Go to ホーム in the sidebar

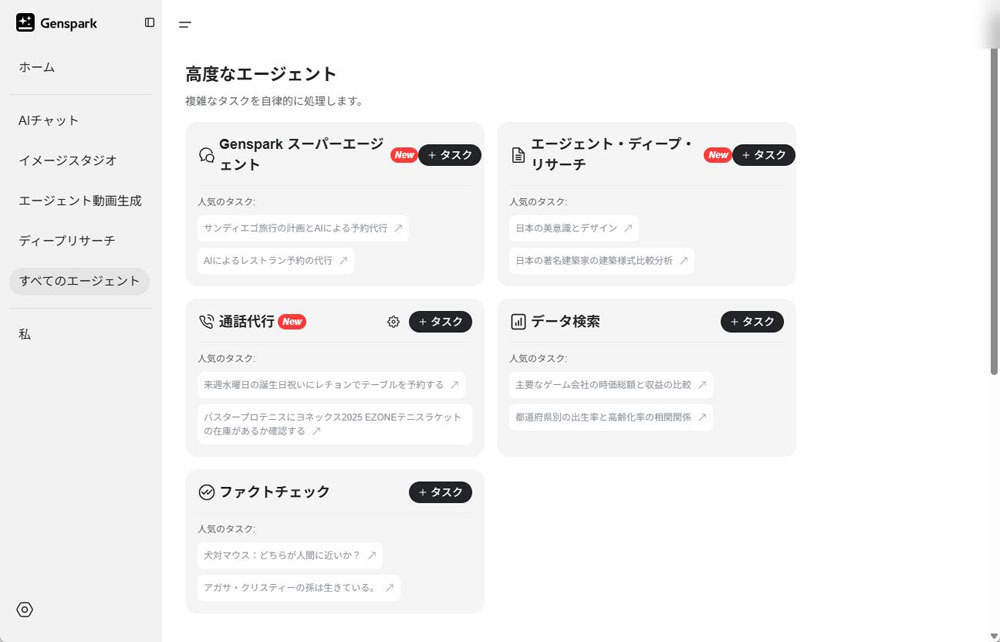[37, 67]
